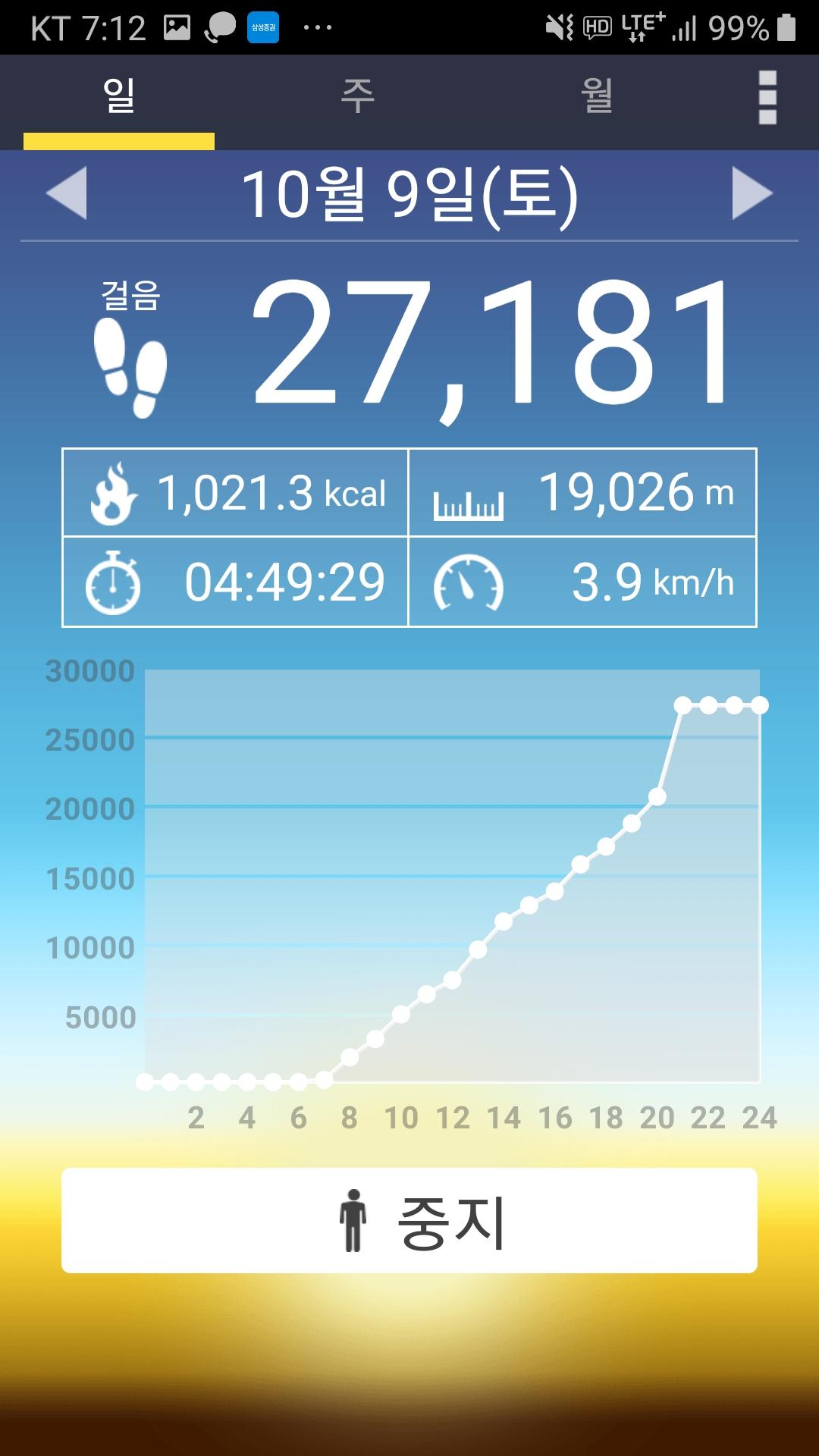Go to the next day arrow

(x=752, y=193)
